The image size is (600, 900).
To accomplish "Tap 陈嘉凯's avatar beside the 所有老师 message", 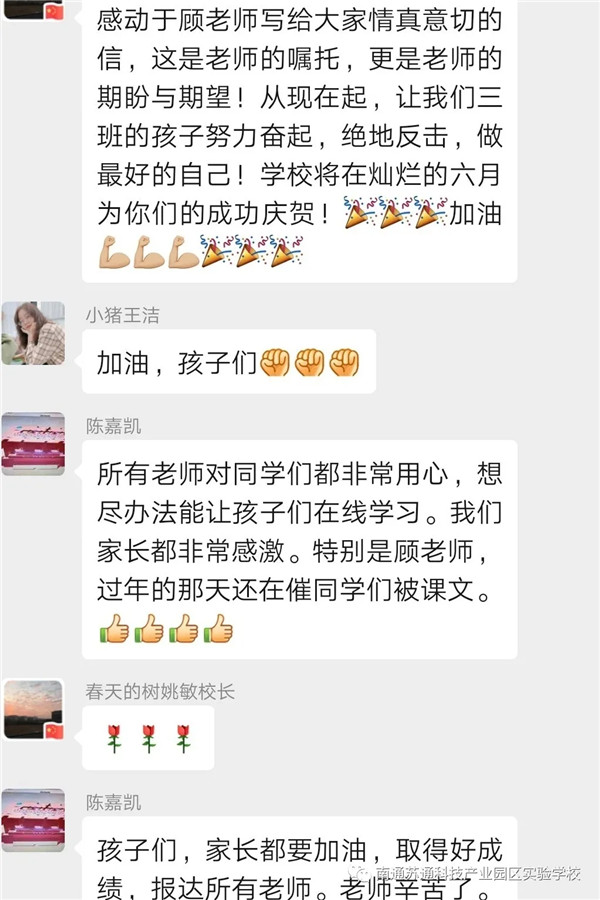I will pyautogui.click(x=33, y=444).
